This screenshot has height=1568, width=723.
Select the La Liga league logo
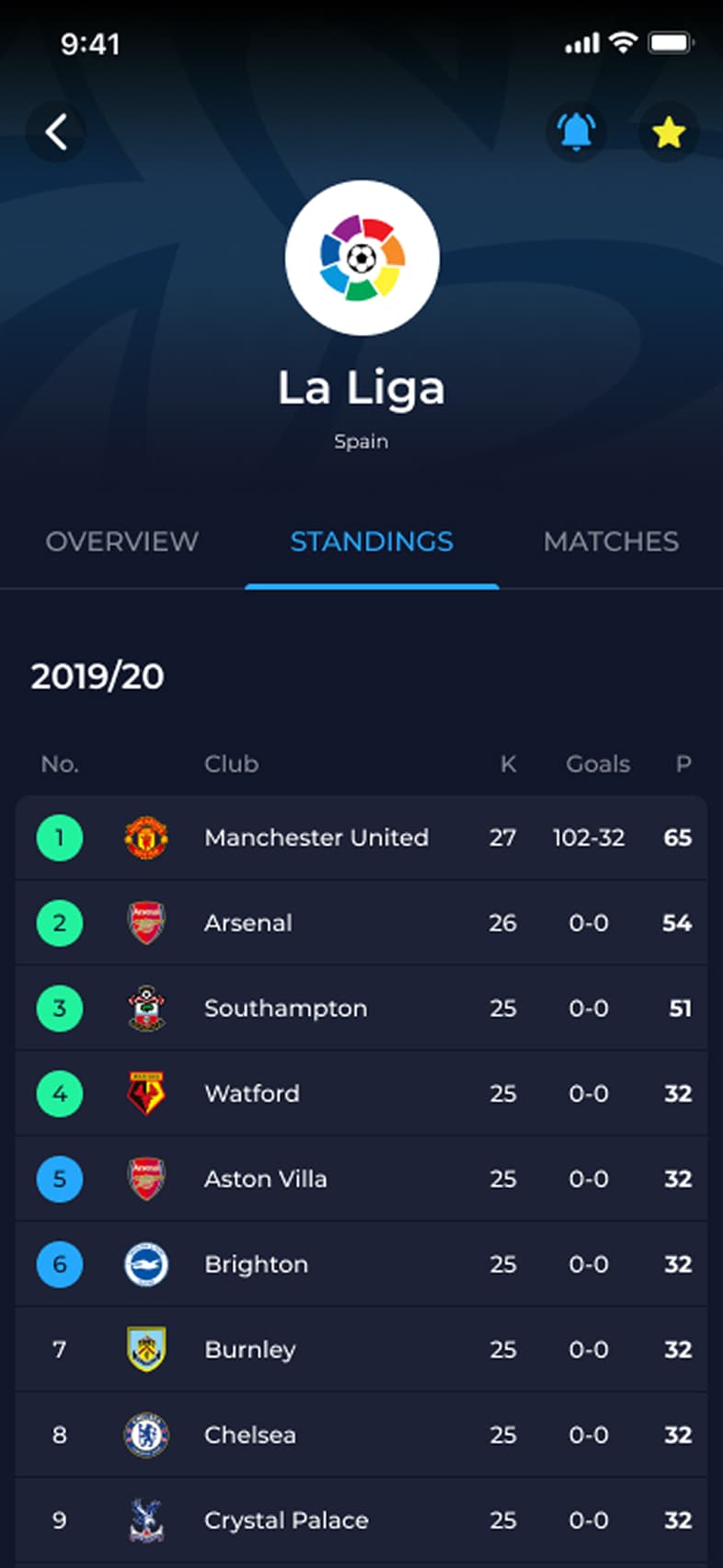point(362,258)
